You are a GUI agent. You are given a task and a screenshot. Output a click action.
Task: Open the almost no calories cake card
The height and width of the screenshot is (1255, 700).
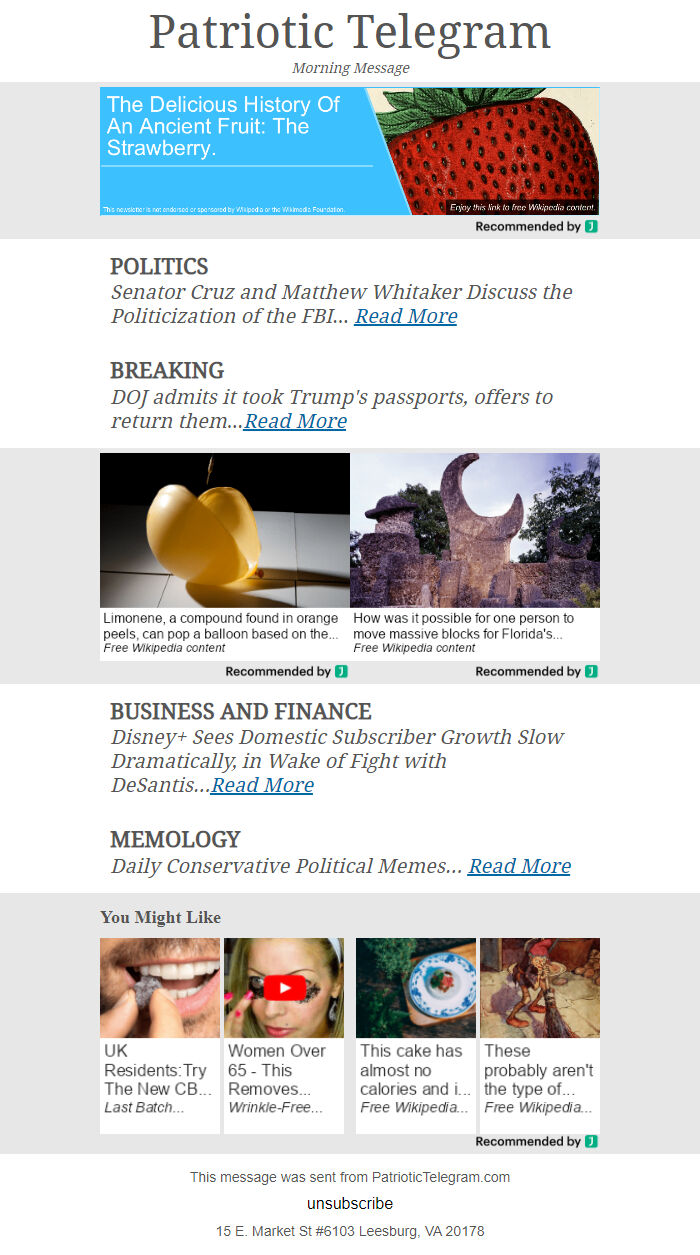click(416, 1034)
